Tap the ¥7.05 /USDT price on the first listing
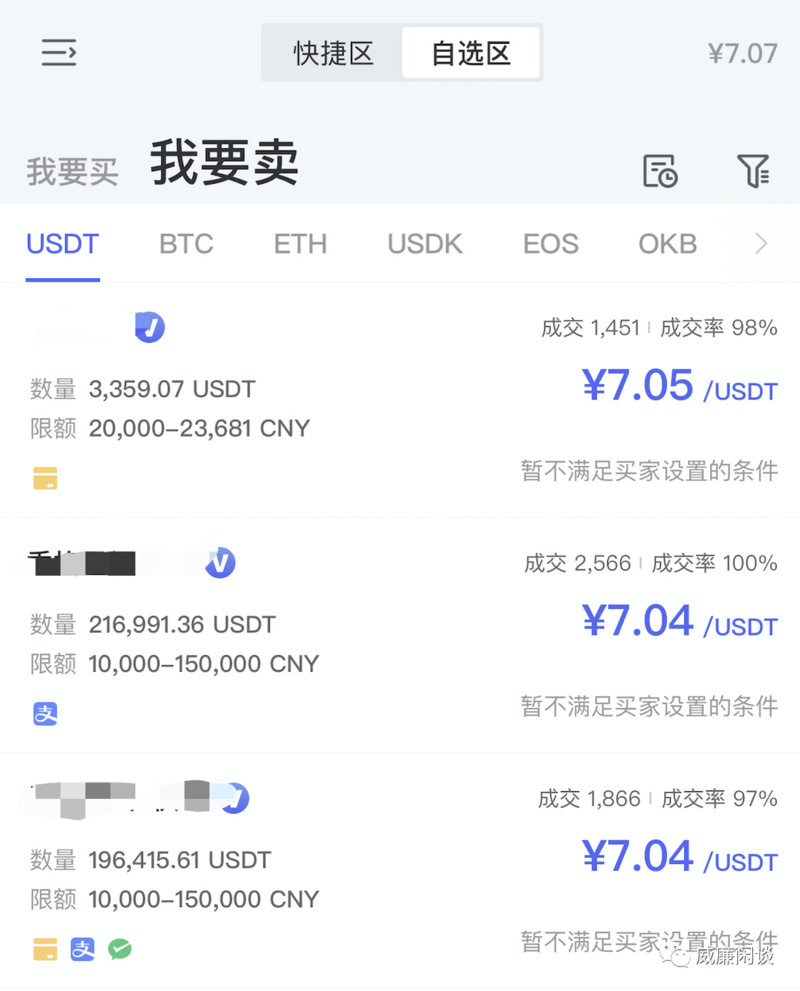The width and height of the screenshot is (800, 991). coord(680,386)
